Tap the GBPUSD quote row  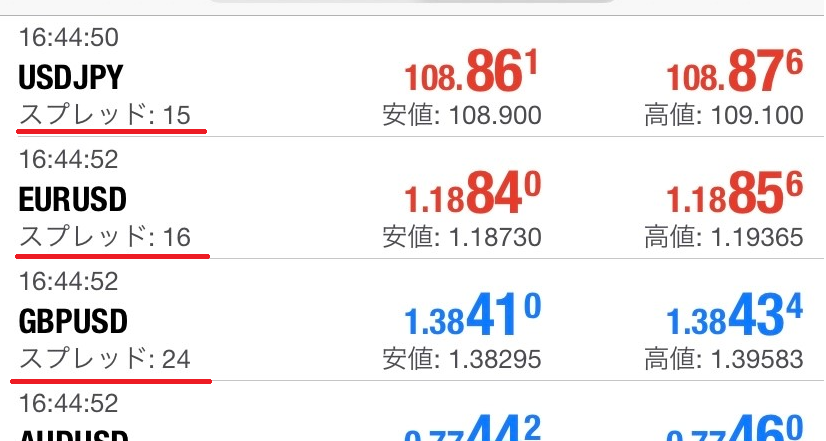(73, 321)
